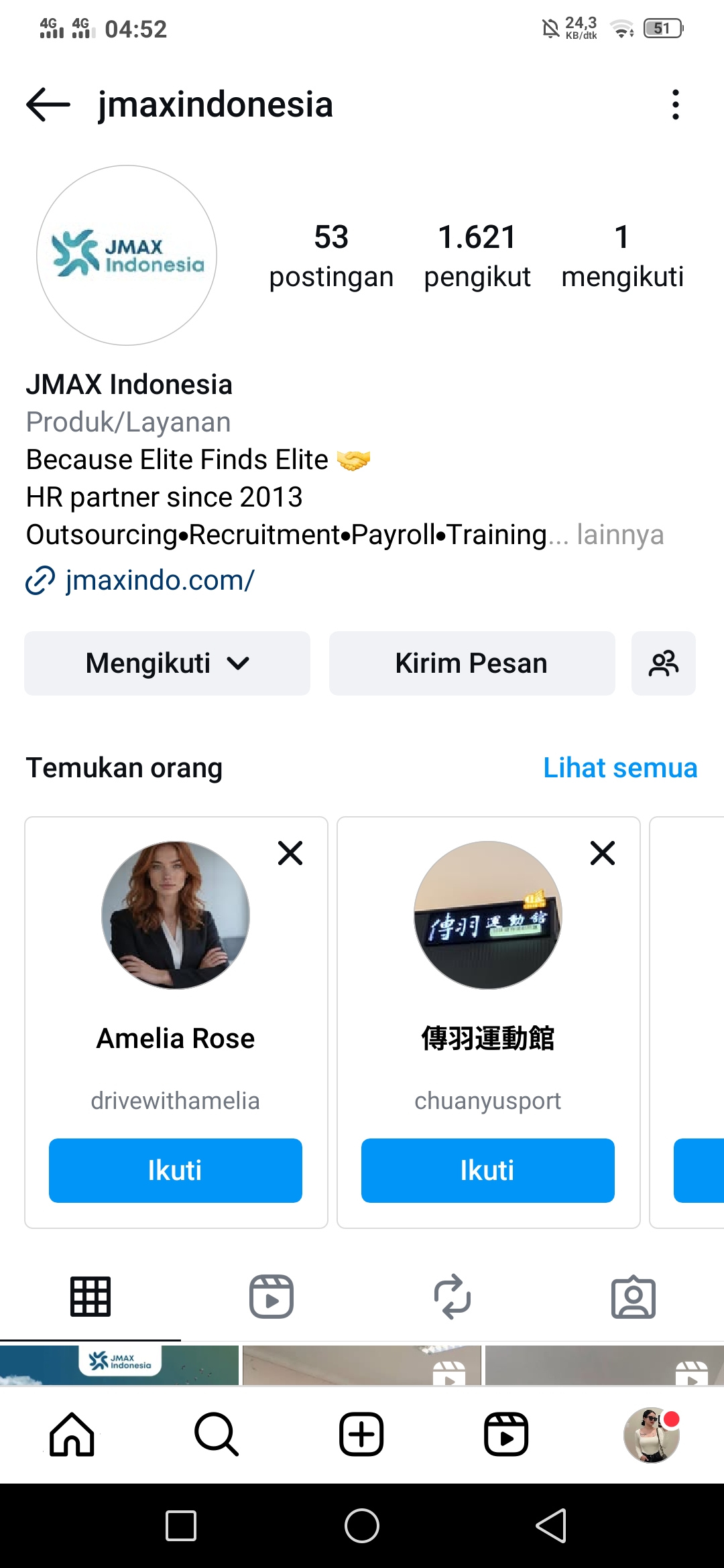Tap the suggested people icon button

coord(664,663)
